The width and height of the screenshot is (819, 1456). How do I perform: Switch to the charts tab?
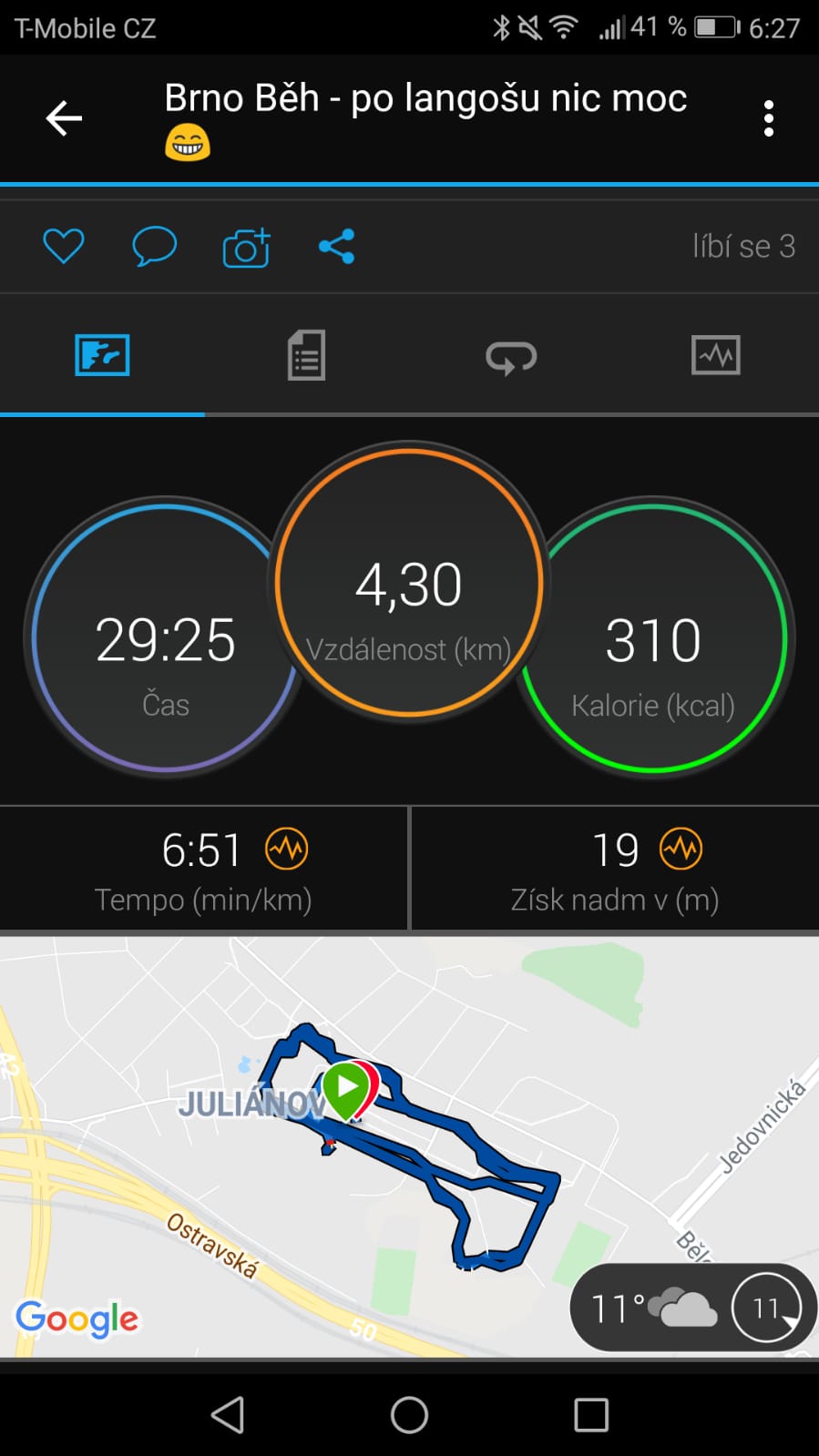716,355
